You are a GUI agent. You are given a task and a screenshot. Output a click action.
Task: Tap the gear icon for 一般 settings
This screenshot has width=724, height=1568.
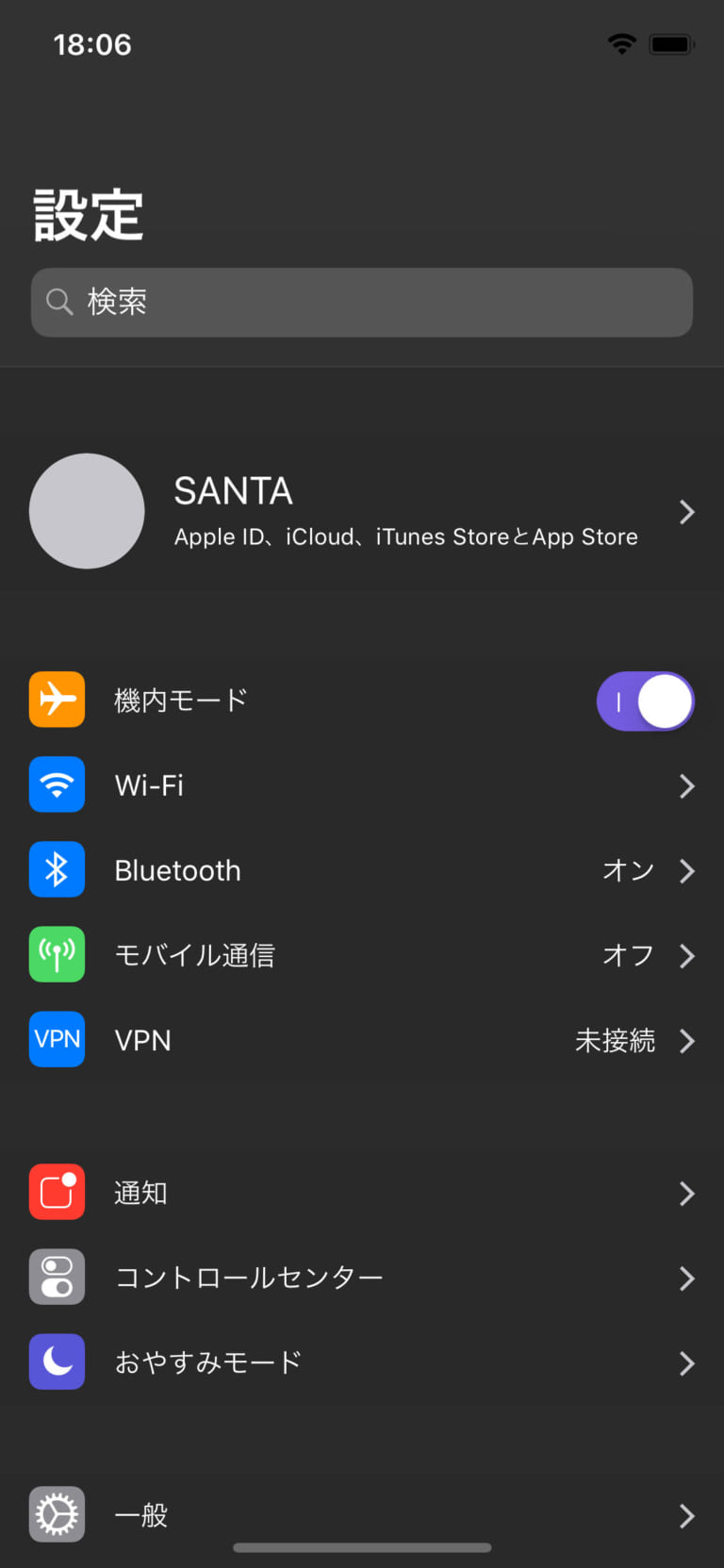coord(57,1514)
